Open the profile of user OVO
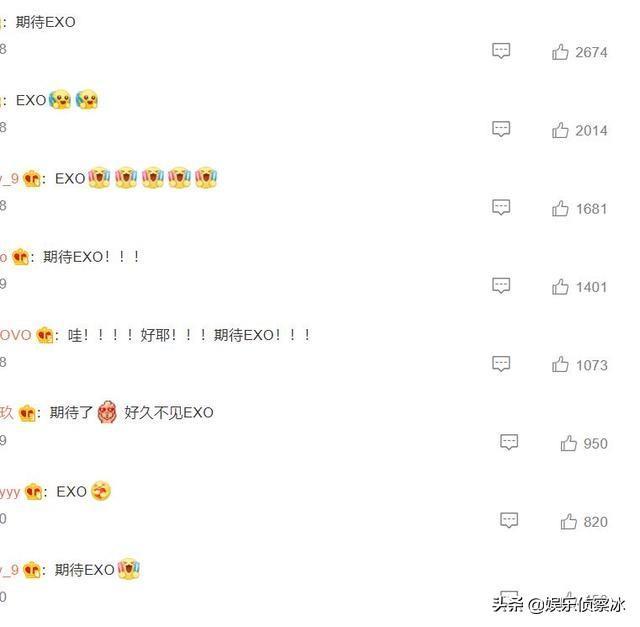This screenshot has height=627, width=640. [x=15, y=335]
